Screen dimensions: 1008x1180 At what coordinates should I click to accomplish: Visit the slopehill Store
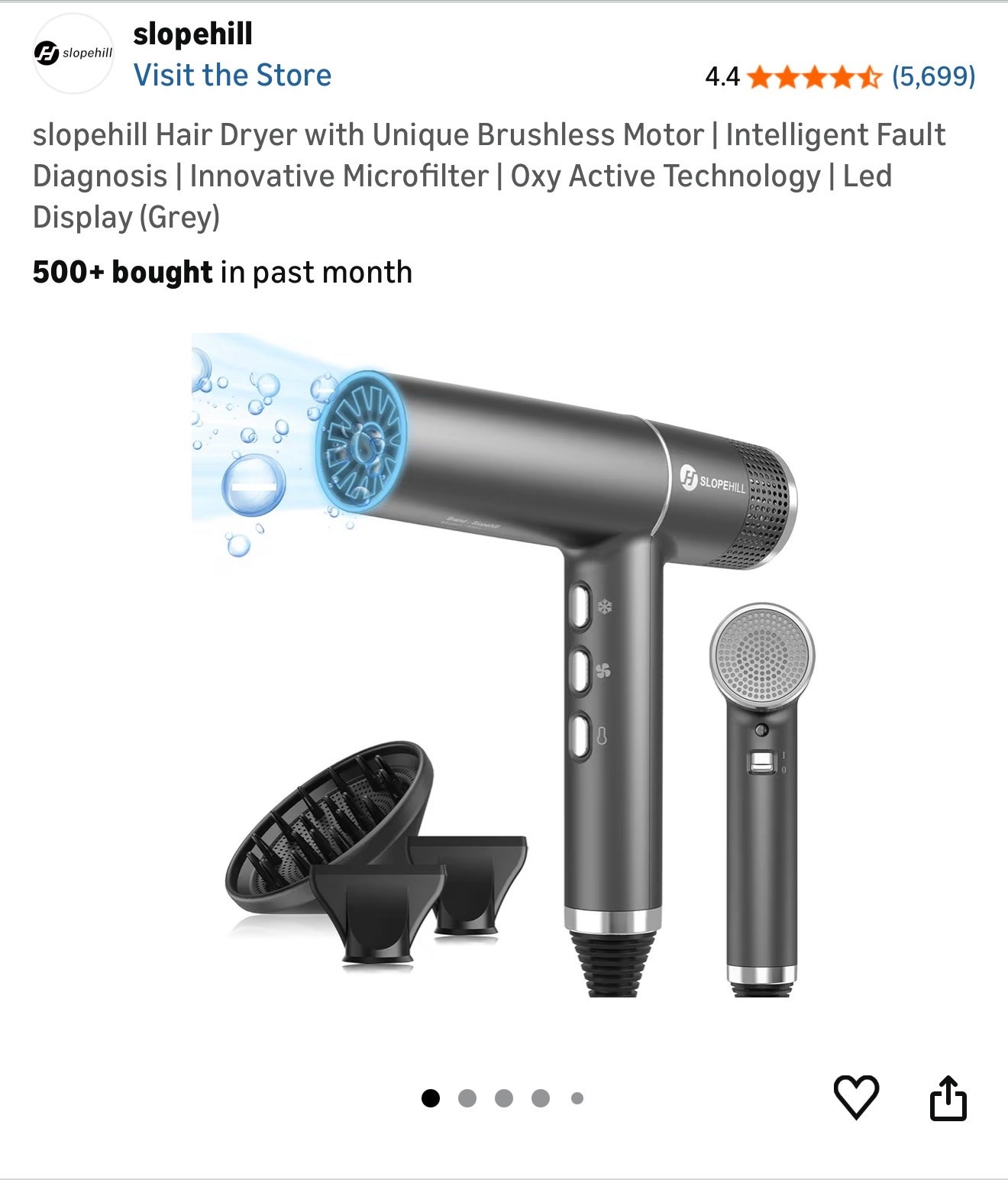click(x=232, y=74)
